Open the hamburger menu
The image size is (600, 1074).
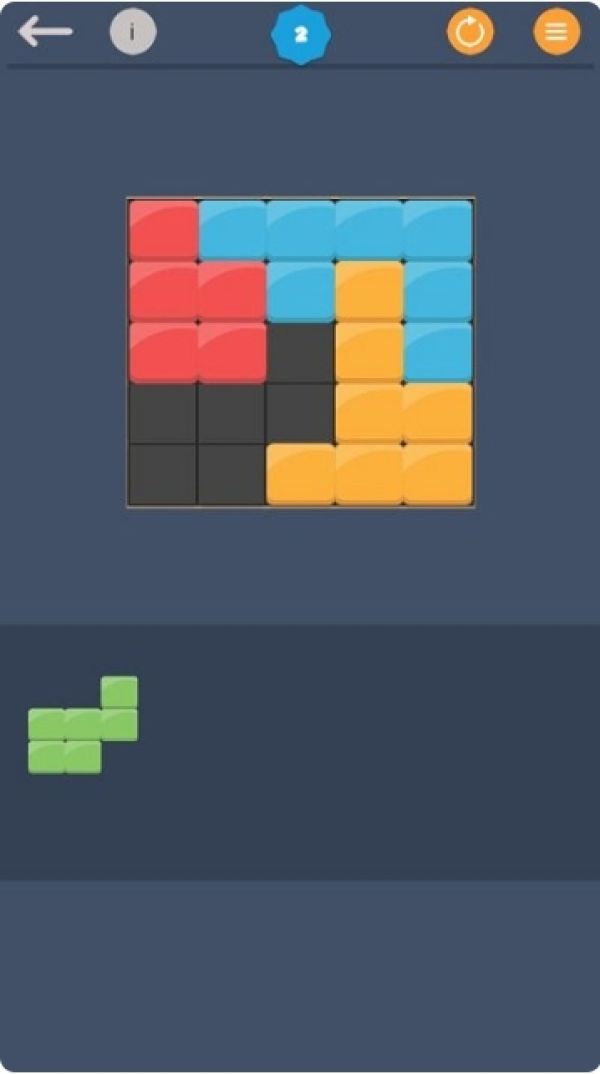pos(556,33)
